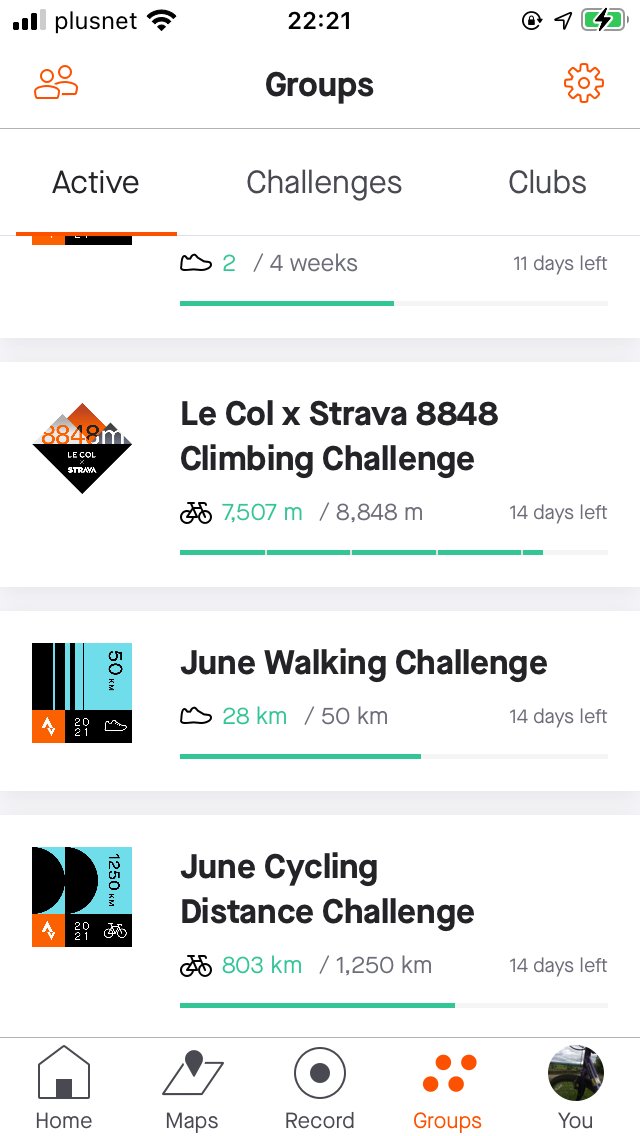Open the You profile tab
Screen dimensions: 640x1136
pyautogui.click(x=575, y=1088)
